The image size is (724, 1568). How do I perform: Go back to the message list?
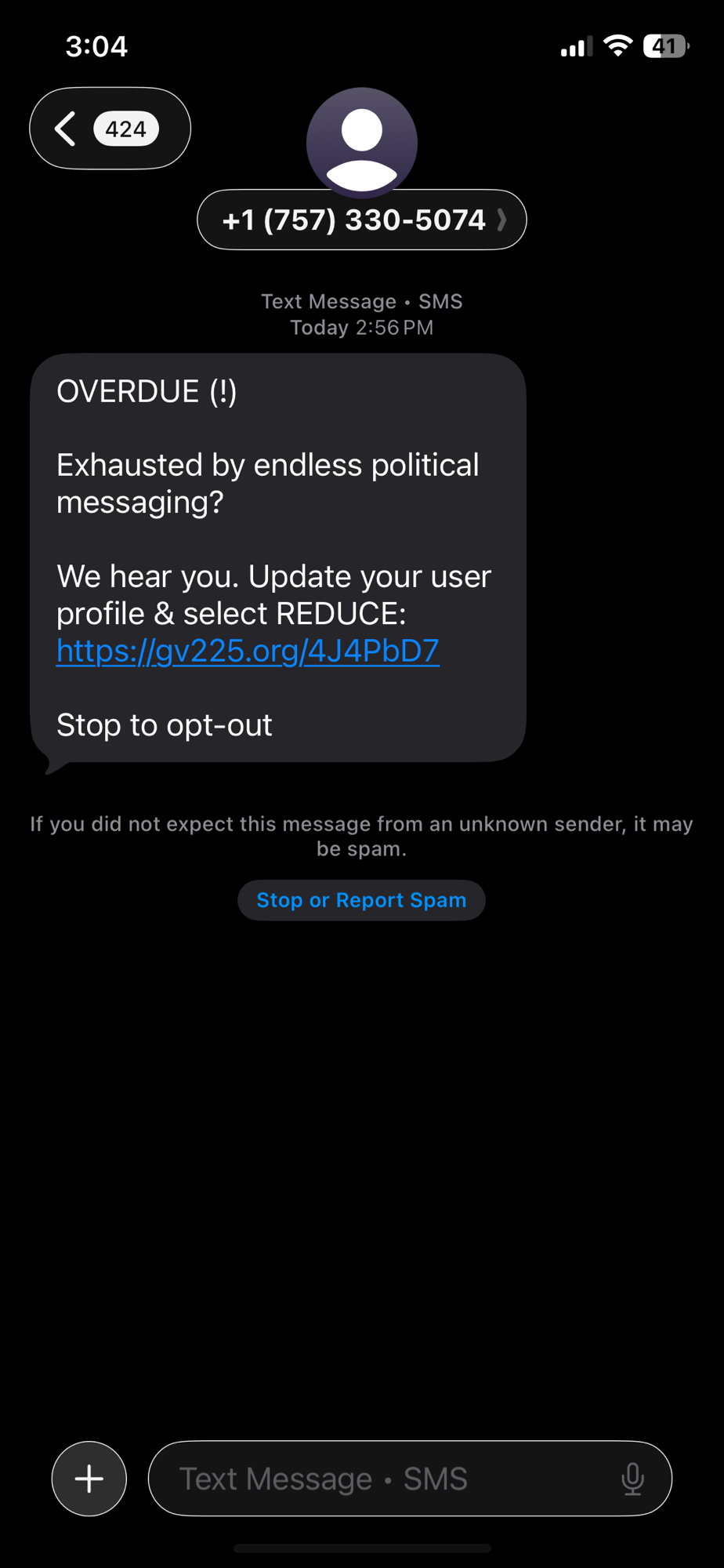(x=109, y=129)
